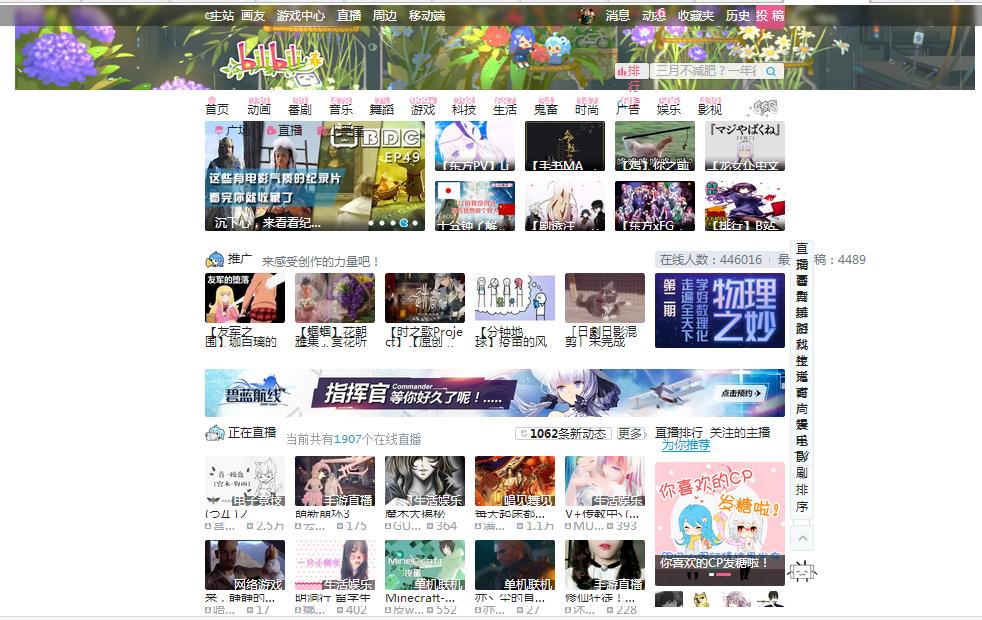Open the 消息 messages link
This screenshot has height=620, width=982.
click(x=617, y=15)
